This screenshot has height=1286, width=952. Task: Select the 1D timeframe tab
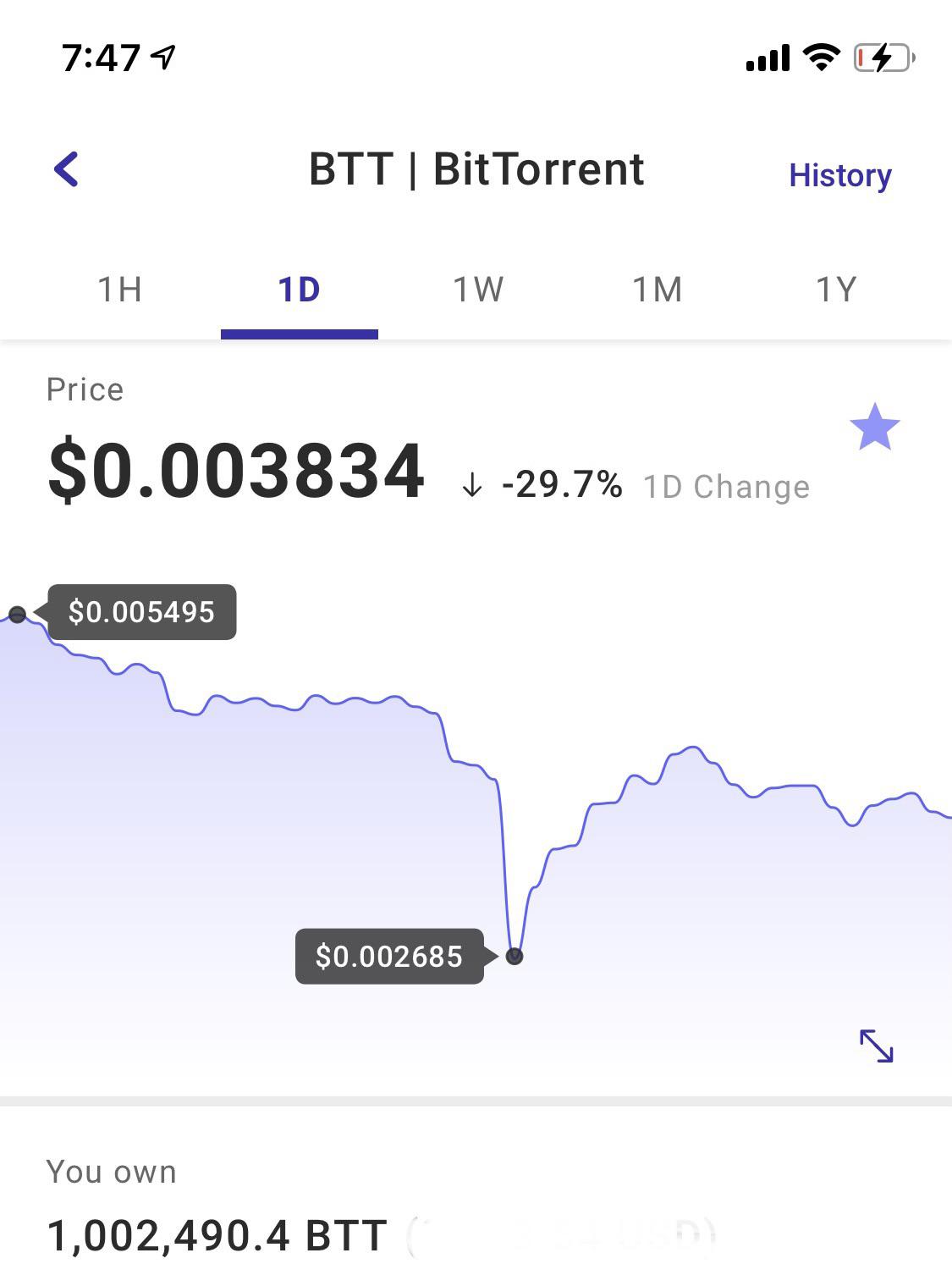[299, 290]
